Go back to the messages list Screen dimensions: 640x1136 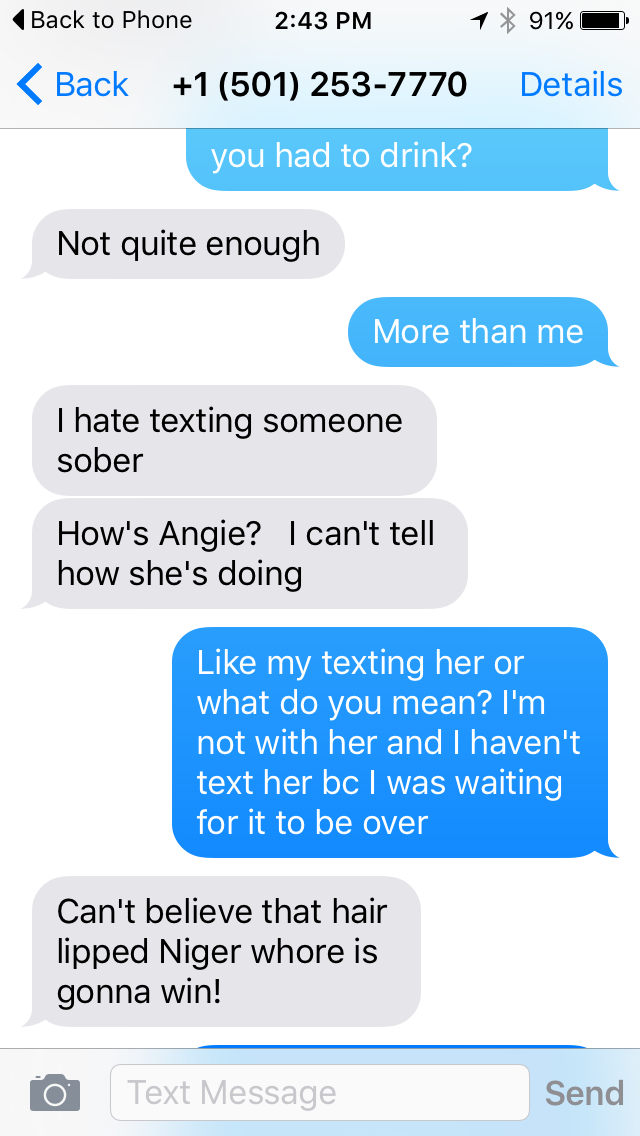72,85
